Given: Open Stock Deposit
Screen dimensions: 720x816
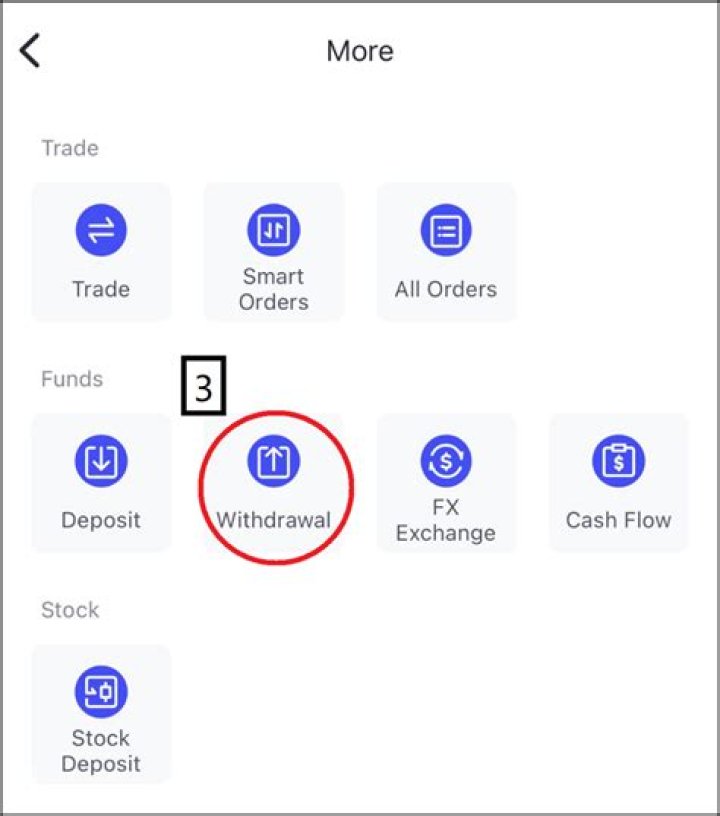Looking at the screenshot, I should click(101, 714).
